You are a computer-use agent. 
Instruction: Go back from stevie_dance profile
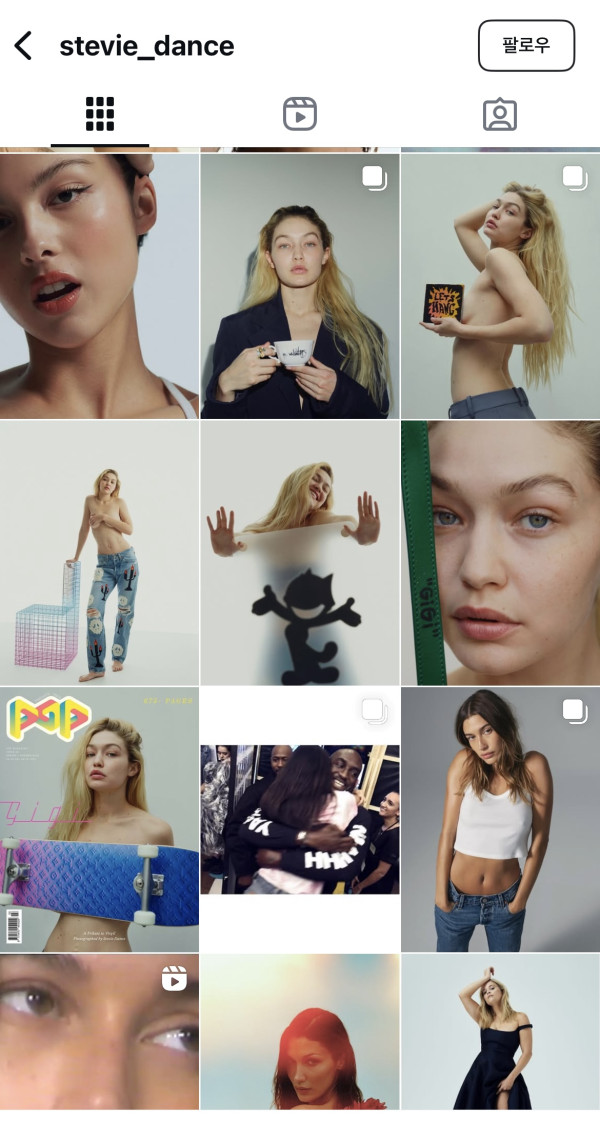point(24,46)
